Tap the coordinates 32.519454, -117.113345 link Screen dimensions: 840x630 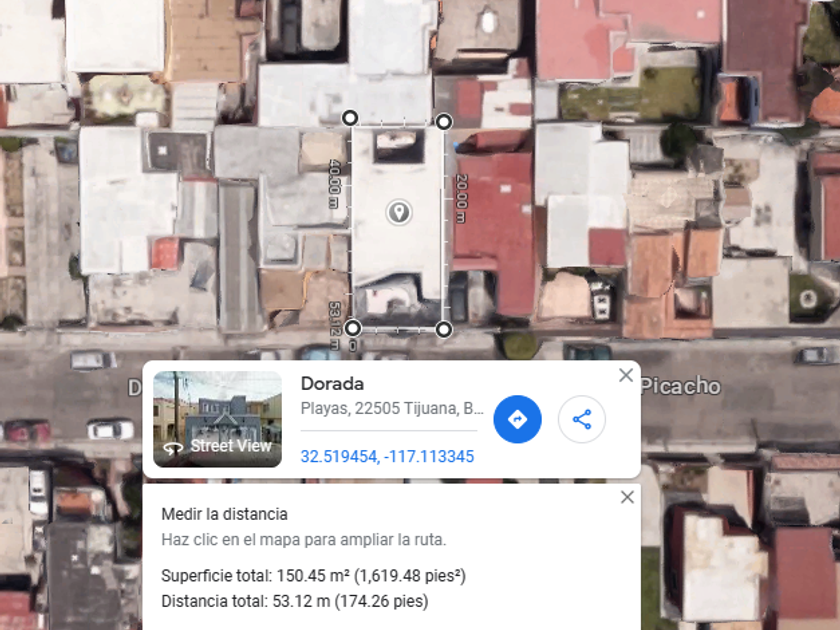click(387, 456)
